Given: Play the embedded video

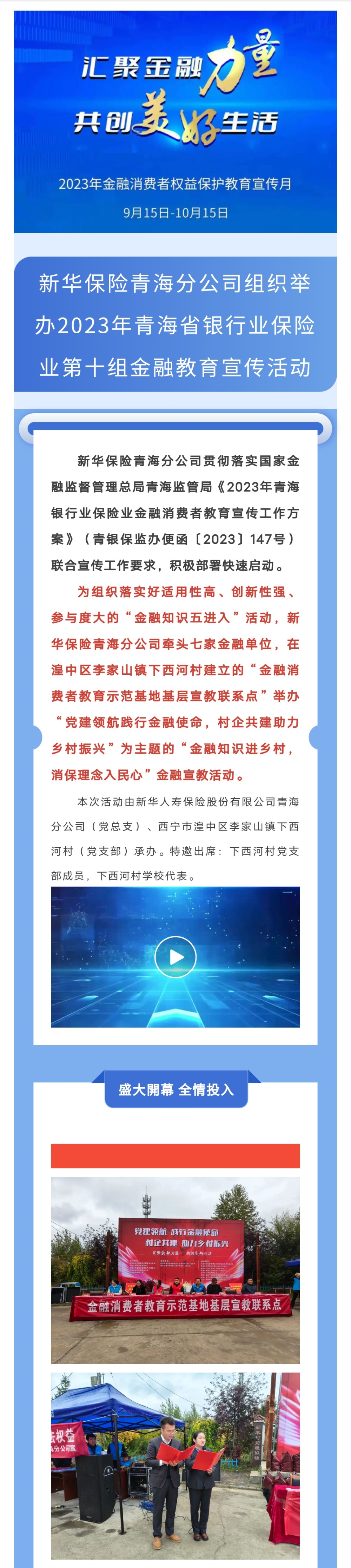Looking at the screenshot, I should pyautogui.click(x=175, y=956).
